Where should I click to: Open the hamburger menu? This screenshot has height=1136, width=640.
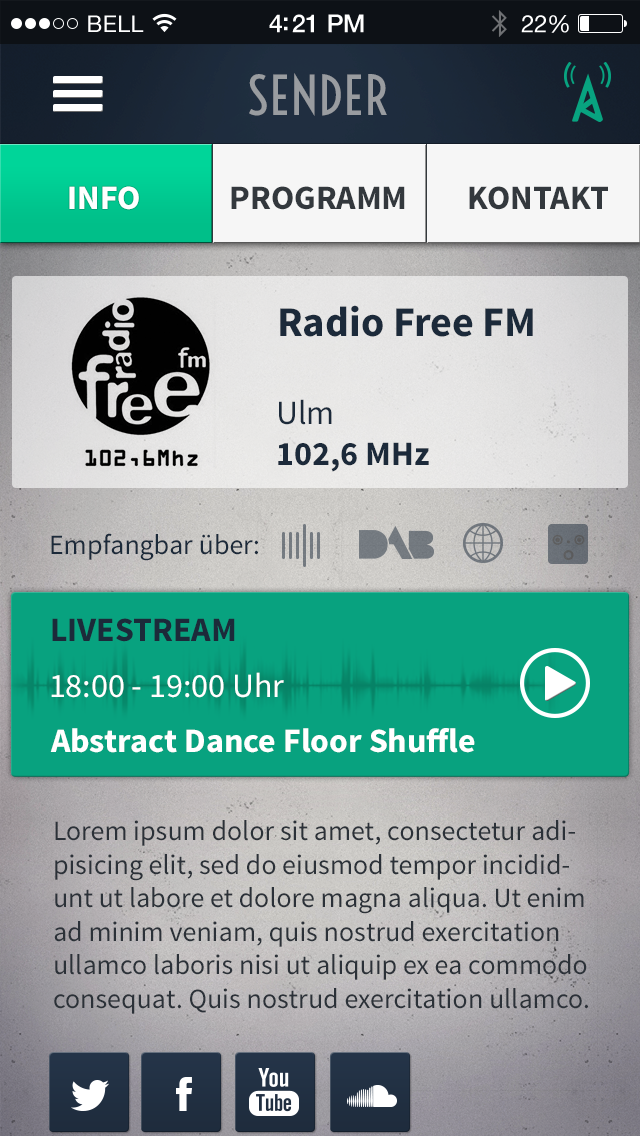(78, 94)
